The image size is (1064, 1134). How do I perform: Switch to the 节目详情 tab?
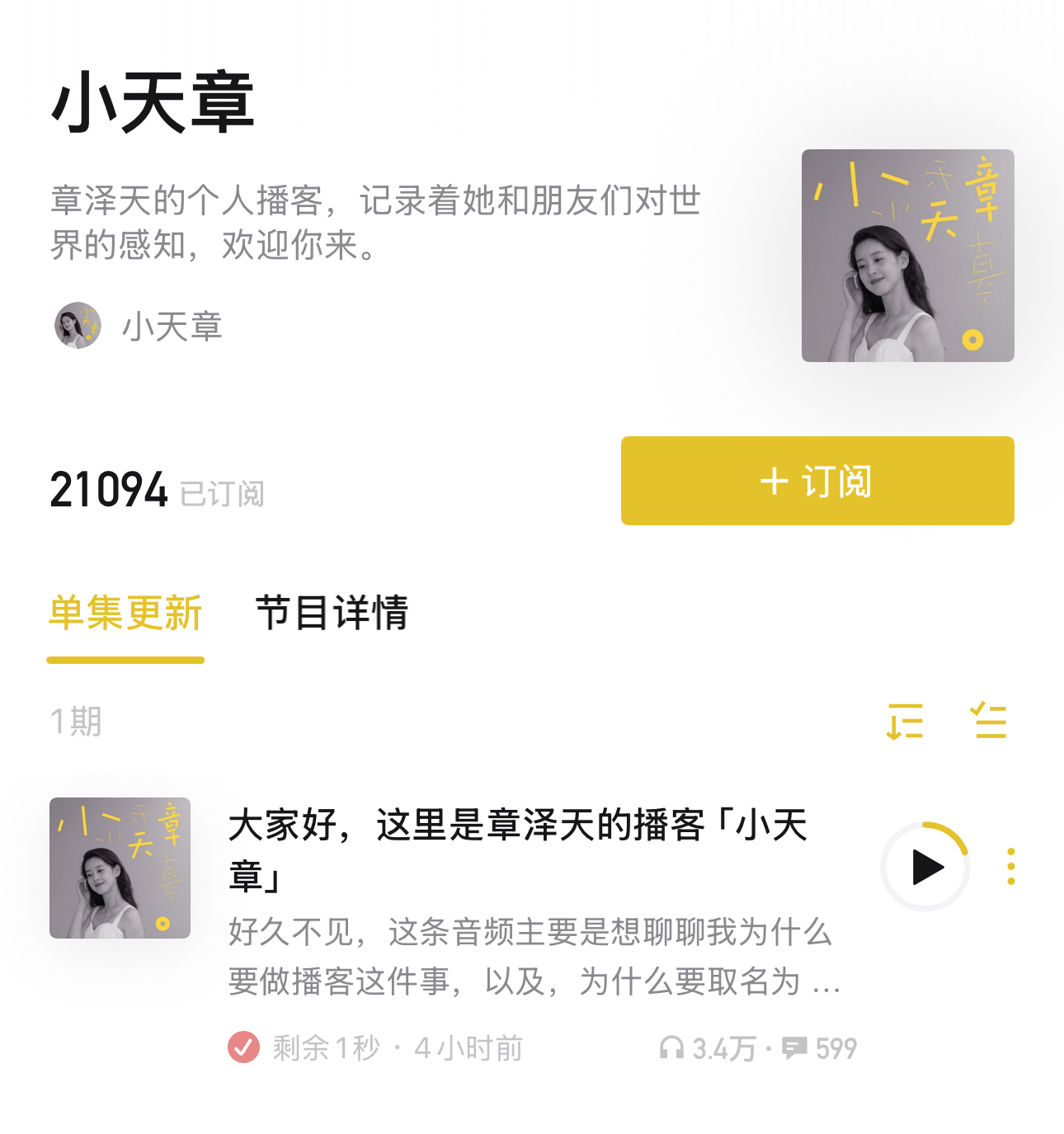click(x=332, y=613)
